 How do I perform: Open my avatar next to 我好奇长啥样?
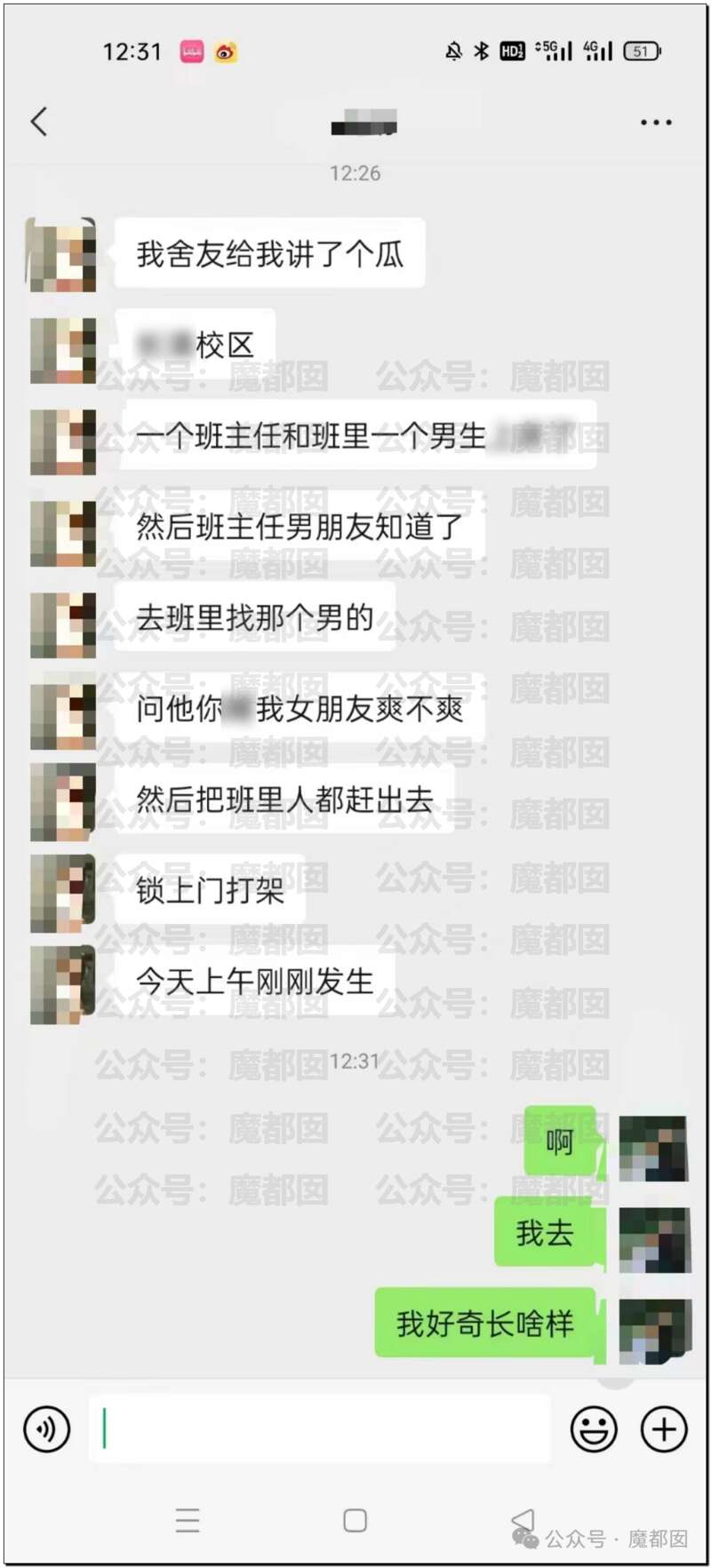click(x=655, y=1330)
